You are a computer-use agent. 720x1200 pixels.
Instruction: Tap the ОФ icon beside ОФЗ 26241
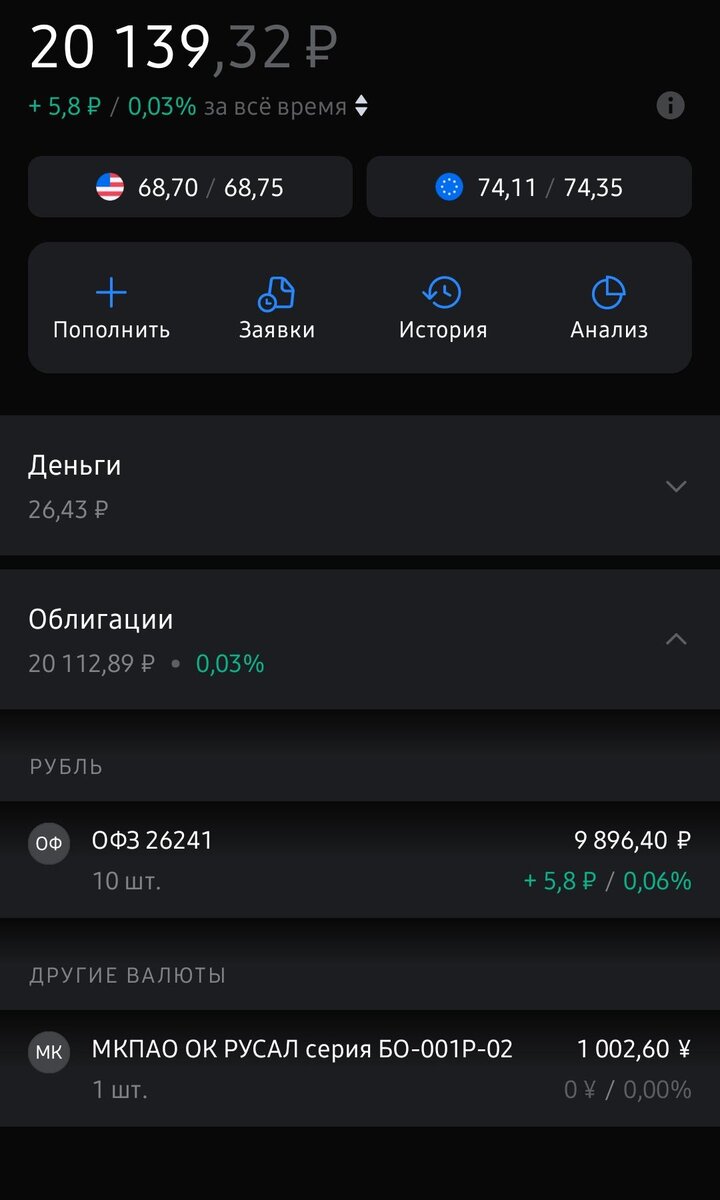48,844
